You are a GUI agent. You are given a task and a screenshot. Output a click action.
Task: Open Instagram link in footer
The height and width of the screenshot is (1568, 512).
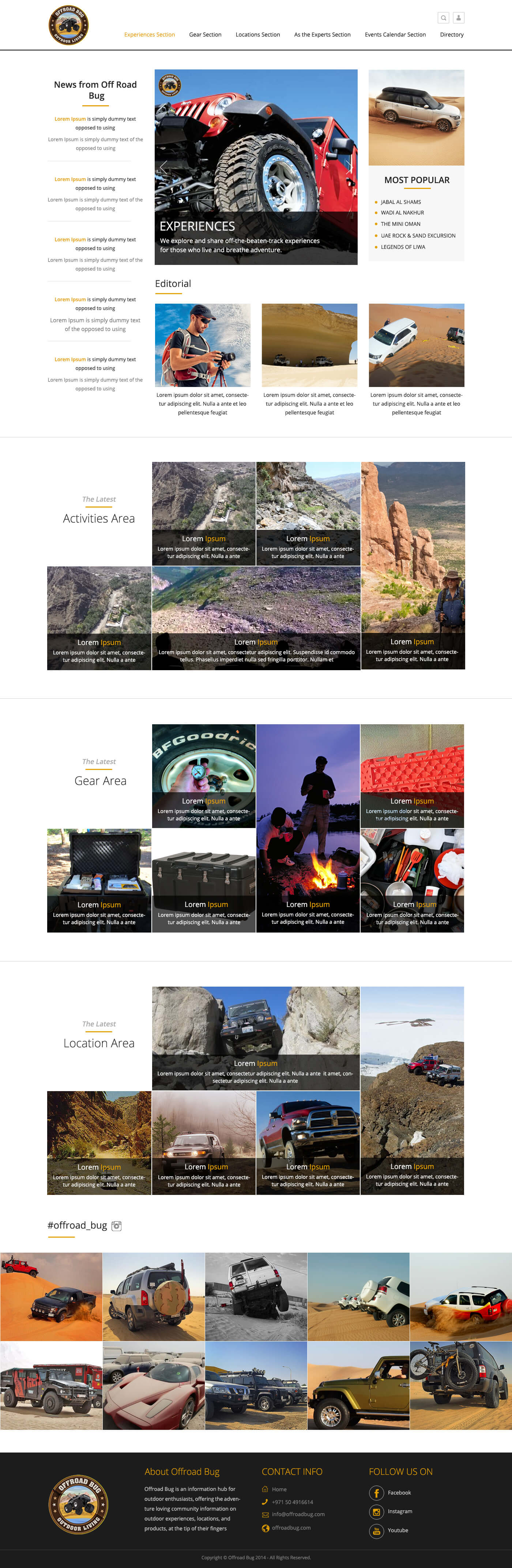pyautogui.click(x=399, y=1511)
